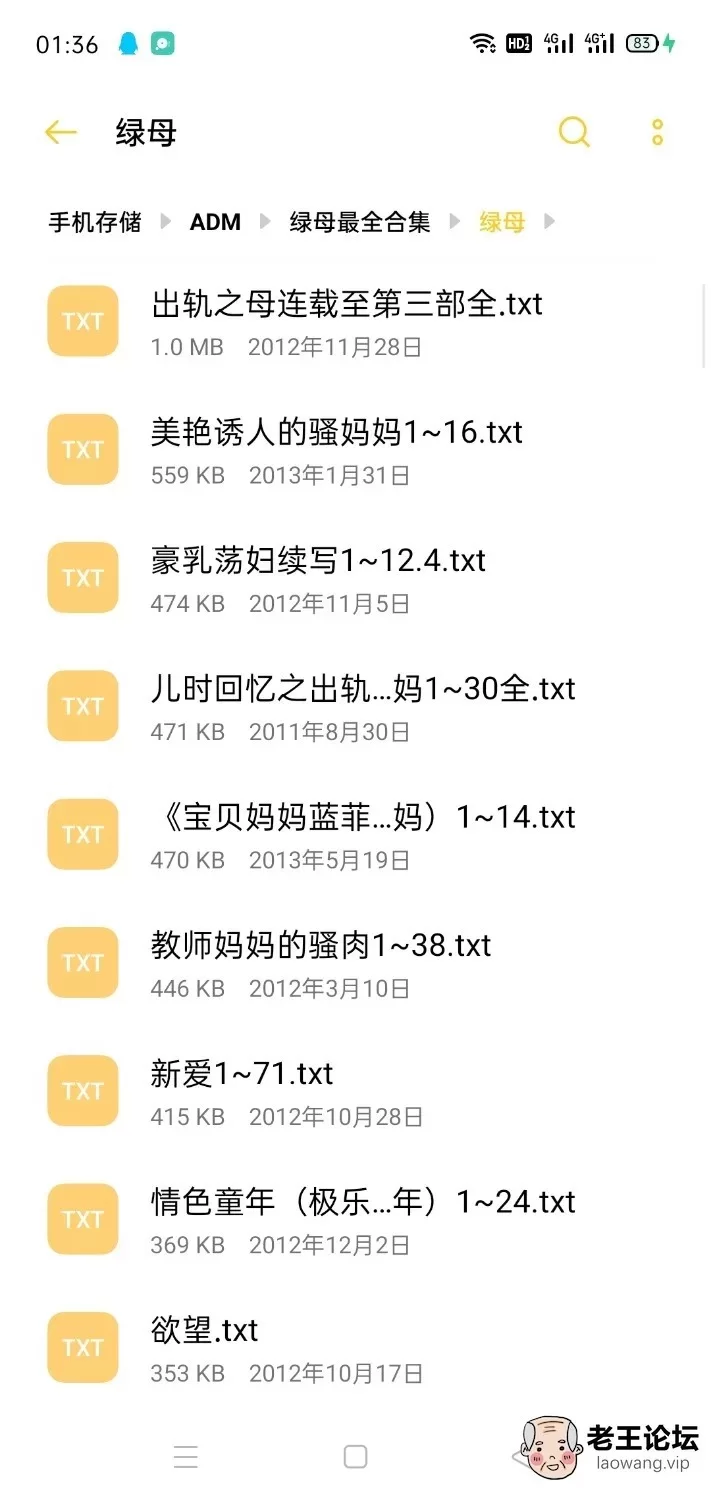This screenshot has width=711, height=1500.
Task: Tap the system home button
Action: [x=355, y=1456]
